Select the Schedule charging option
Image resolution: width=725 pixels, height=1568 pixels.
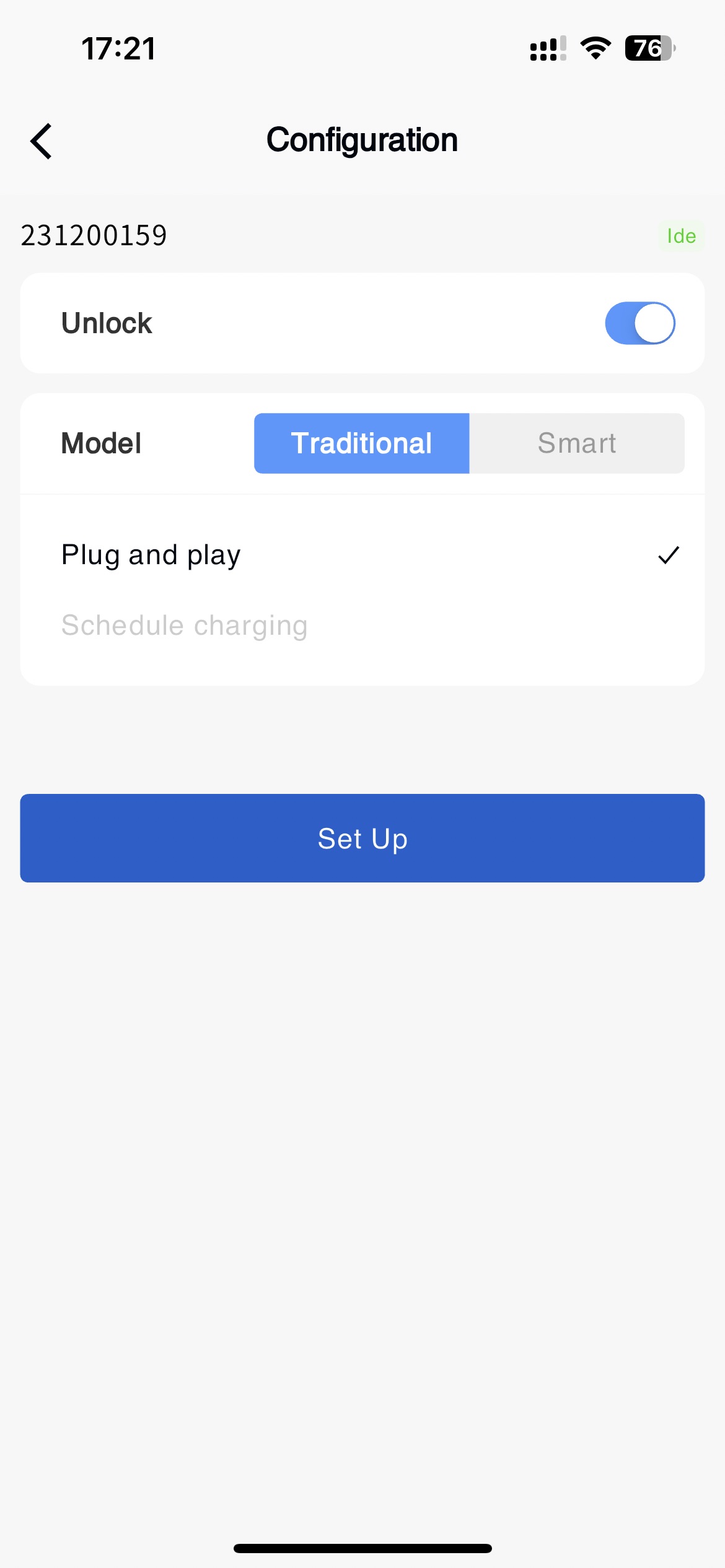[x=185, y=625]
